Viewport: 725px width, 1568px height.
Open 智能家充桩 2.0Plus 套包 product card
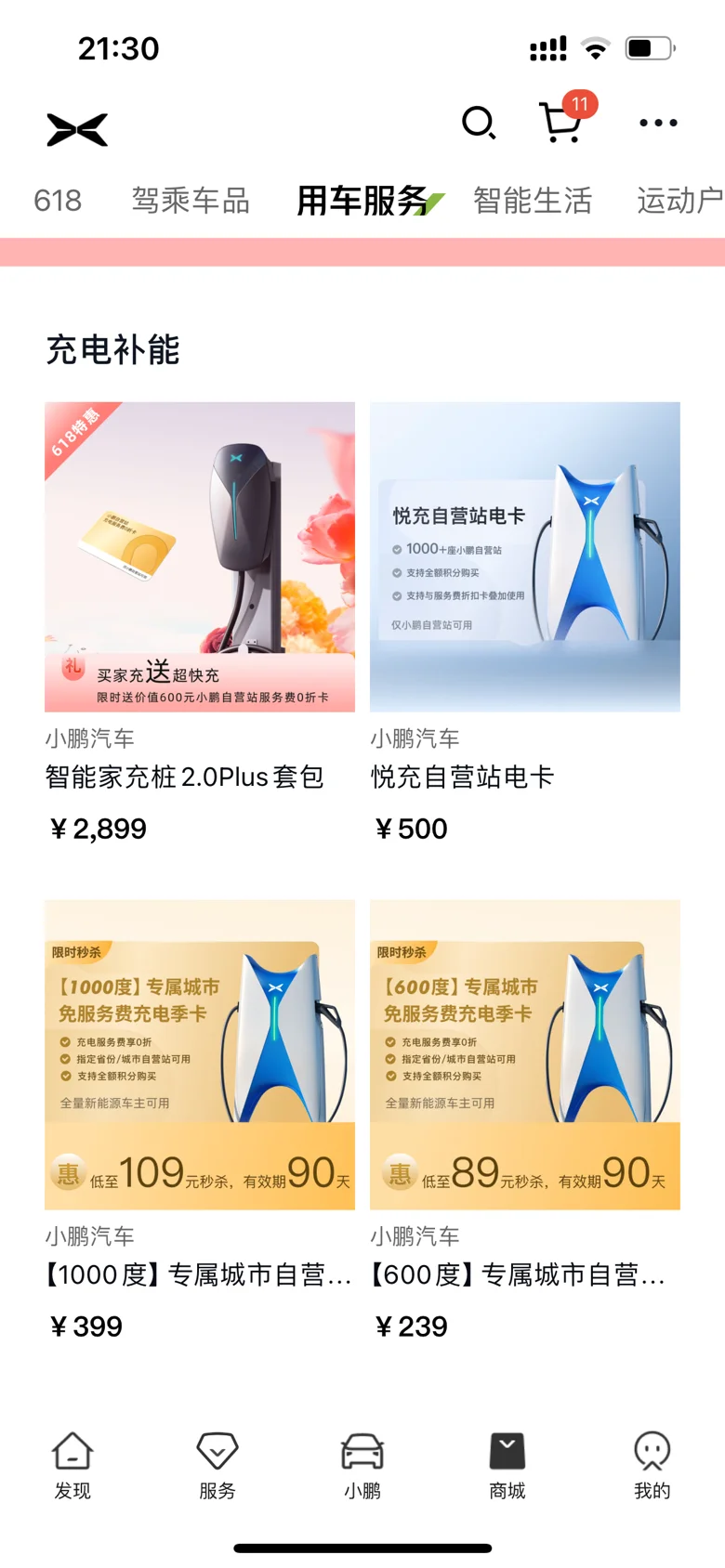(200, 624)
